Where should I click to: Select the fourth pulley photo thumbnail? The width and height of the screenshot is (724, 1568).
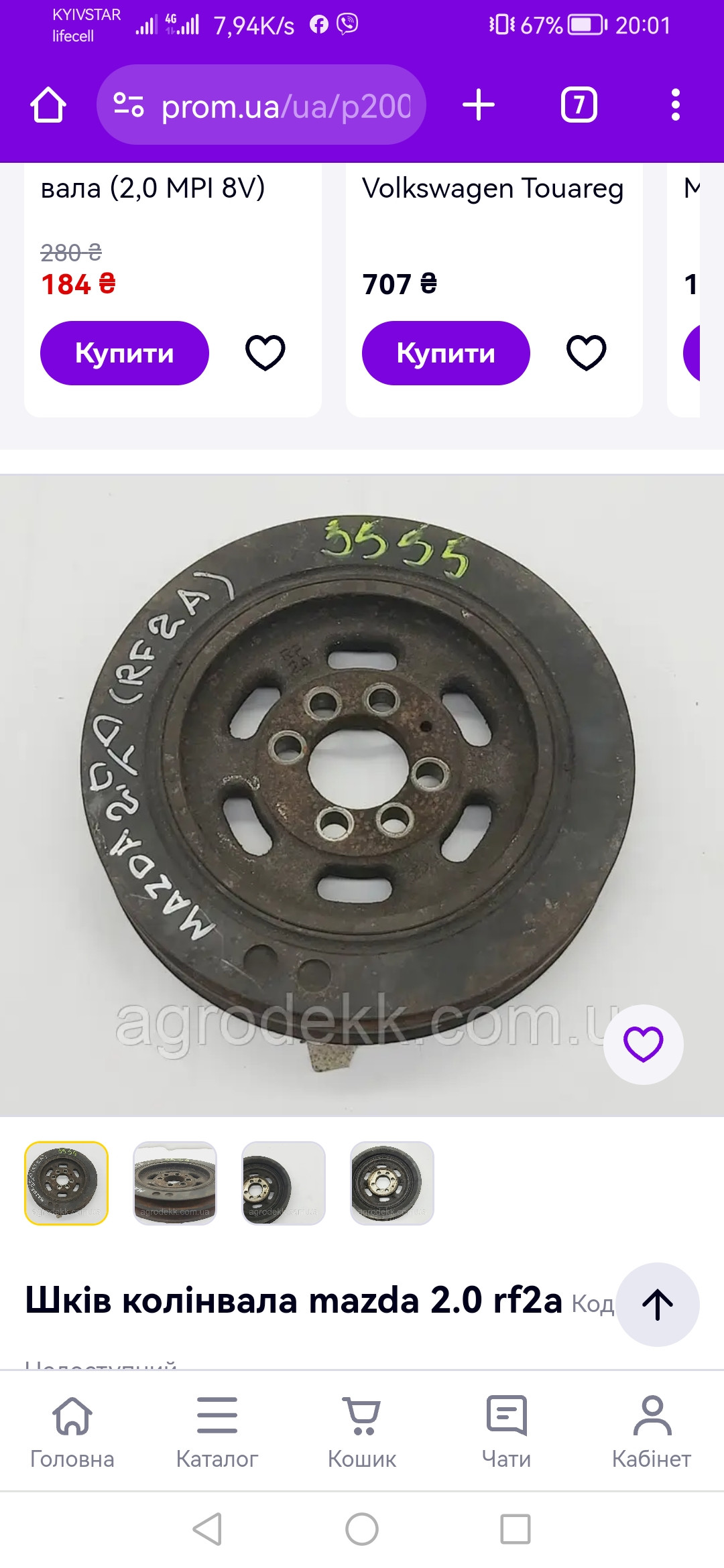click(392, 1183)
